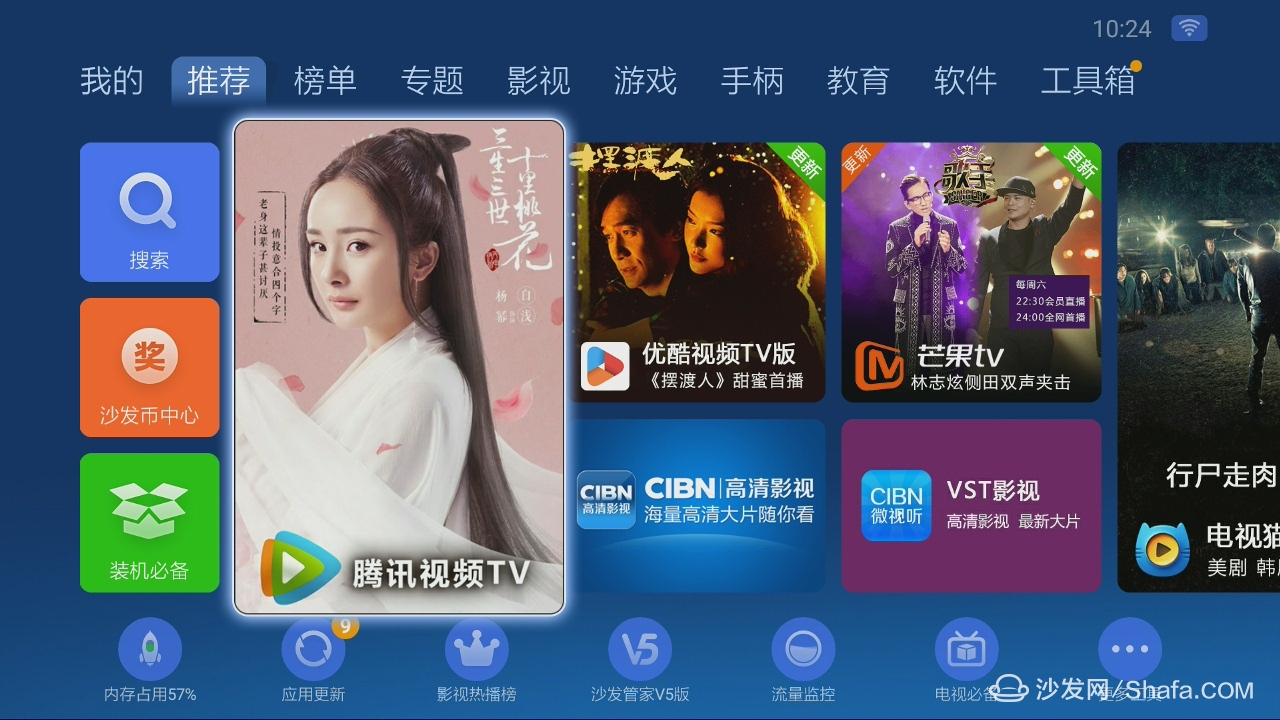Switch to the 工具箱 tab
The width and height of the screenshot is (1280, 720).
point(1088,81)
